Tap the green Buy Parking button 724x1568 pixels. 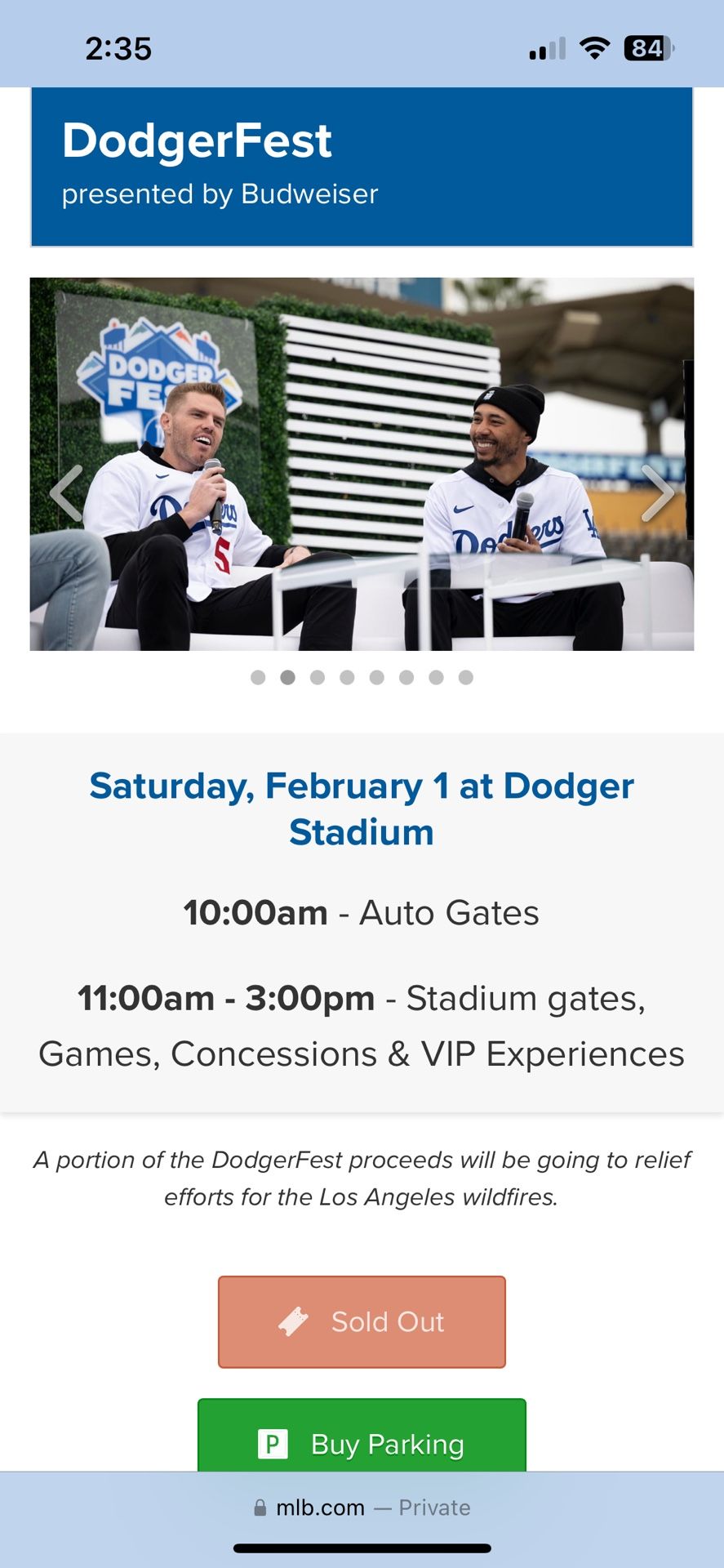click(x=362, y=1443)
